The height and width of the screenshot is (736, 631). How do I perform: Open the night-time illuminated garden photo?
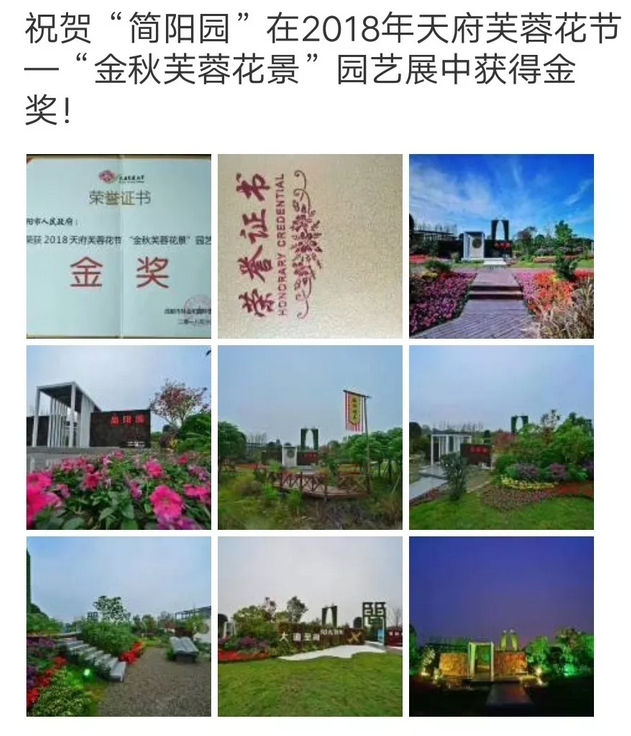coord(501,626)
